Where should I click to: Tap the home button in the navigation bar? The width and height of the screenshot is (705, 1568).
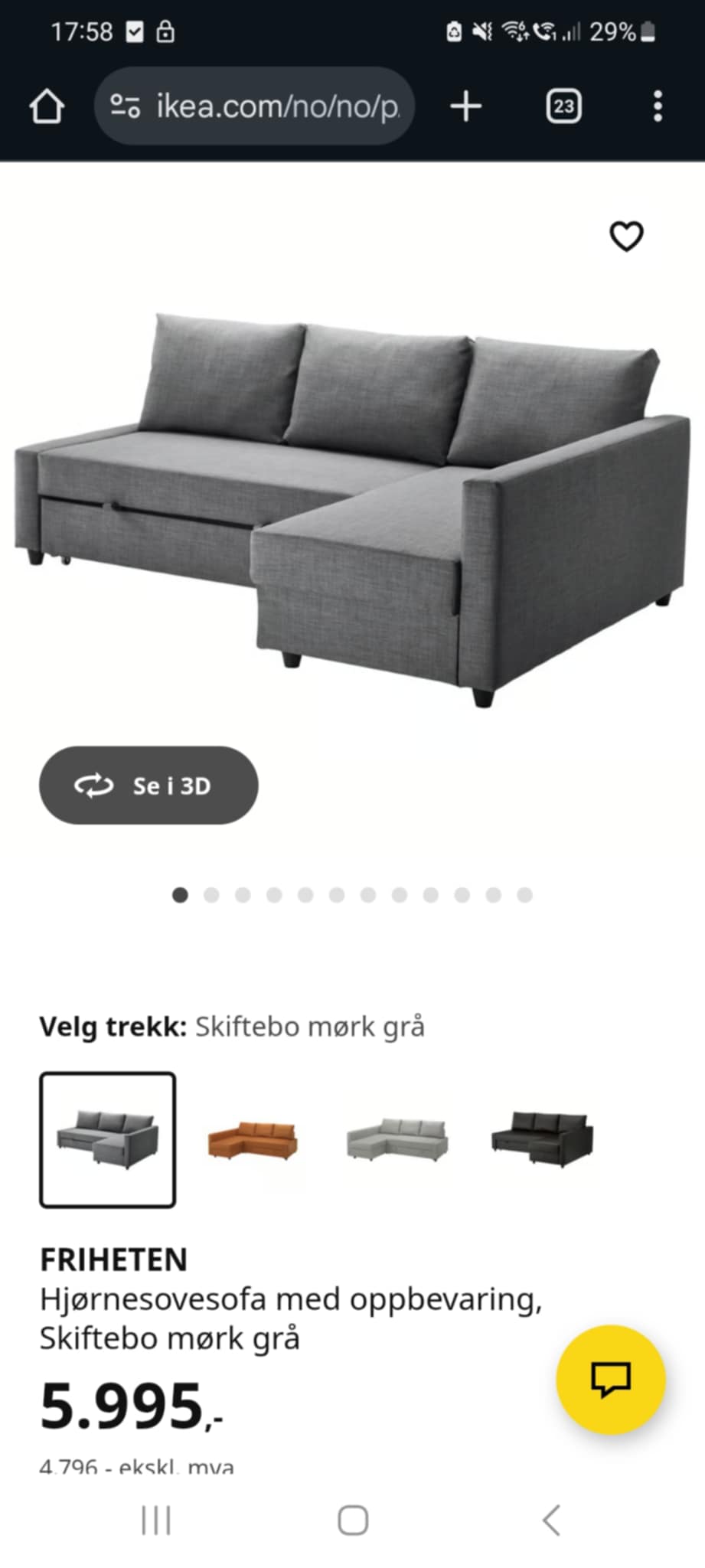tap(352, 1521)
